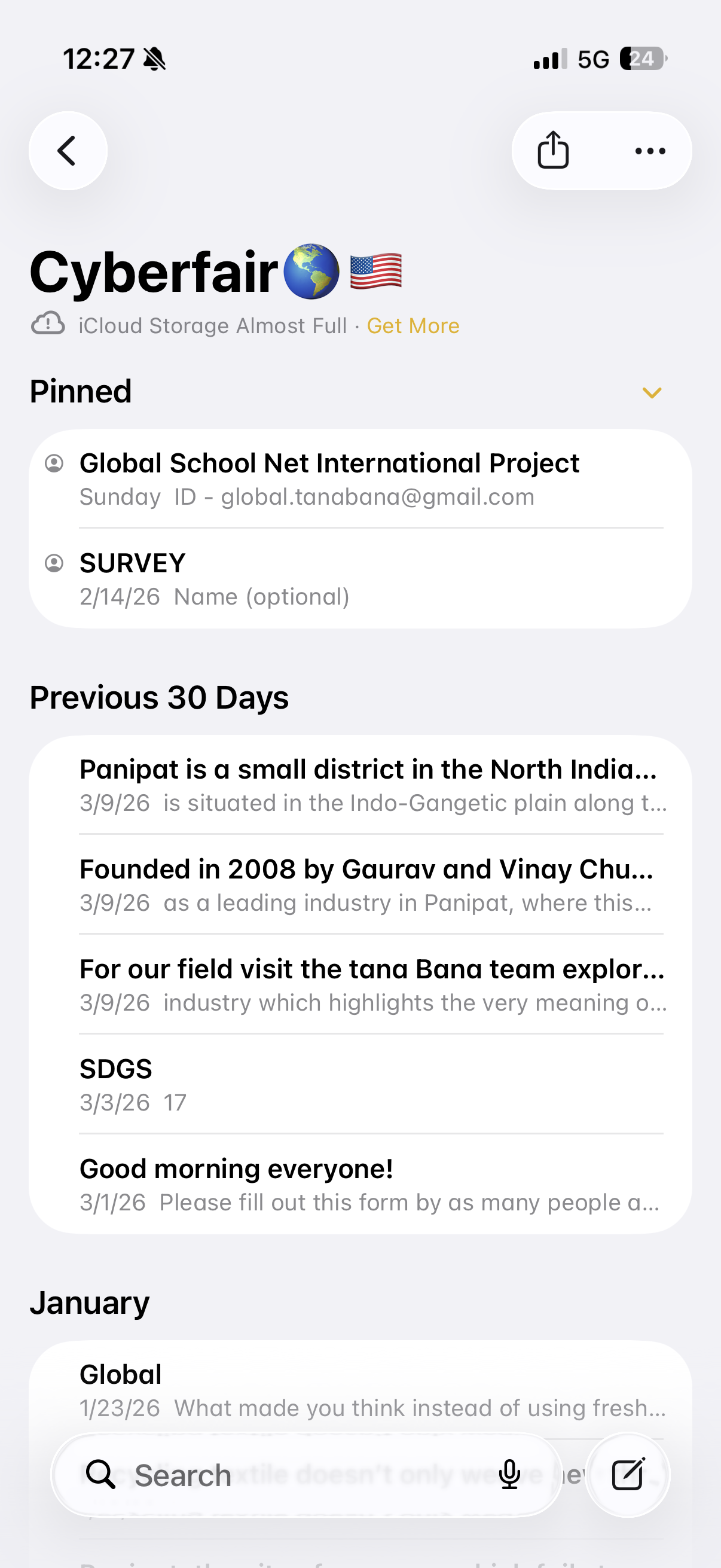Start voice dictation with the microphone
The width and height of the screenshot is (721, 1568).
pos(509,1475)
